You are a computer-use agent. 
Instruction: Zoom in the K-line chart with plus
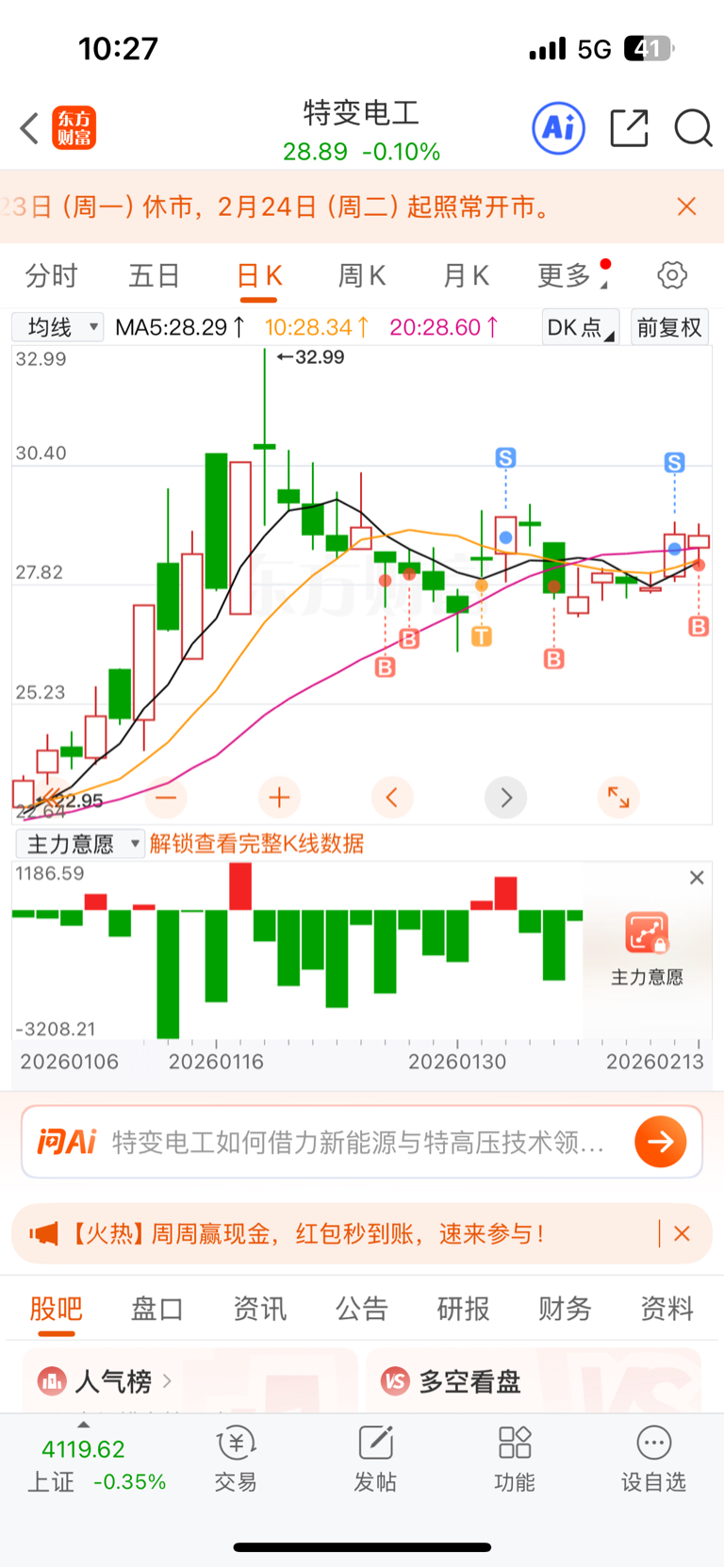(x=279, y=798)
